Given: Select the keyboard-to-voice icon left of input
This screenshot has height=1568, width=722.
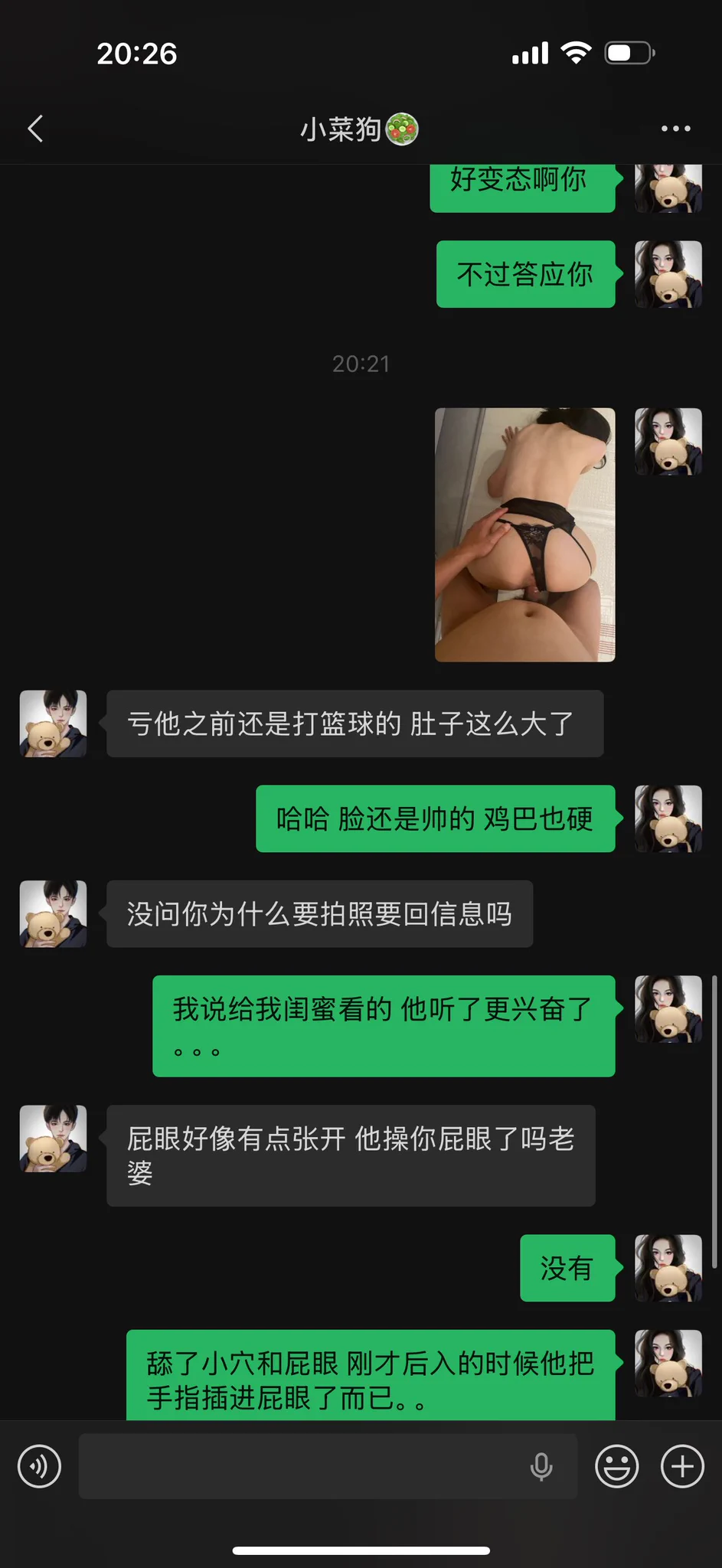Looking at the screenshot, I should (x=40, y=1466).
